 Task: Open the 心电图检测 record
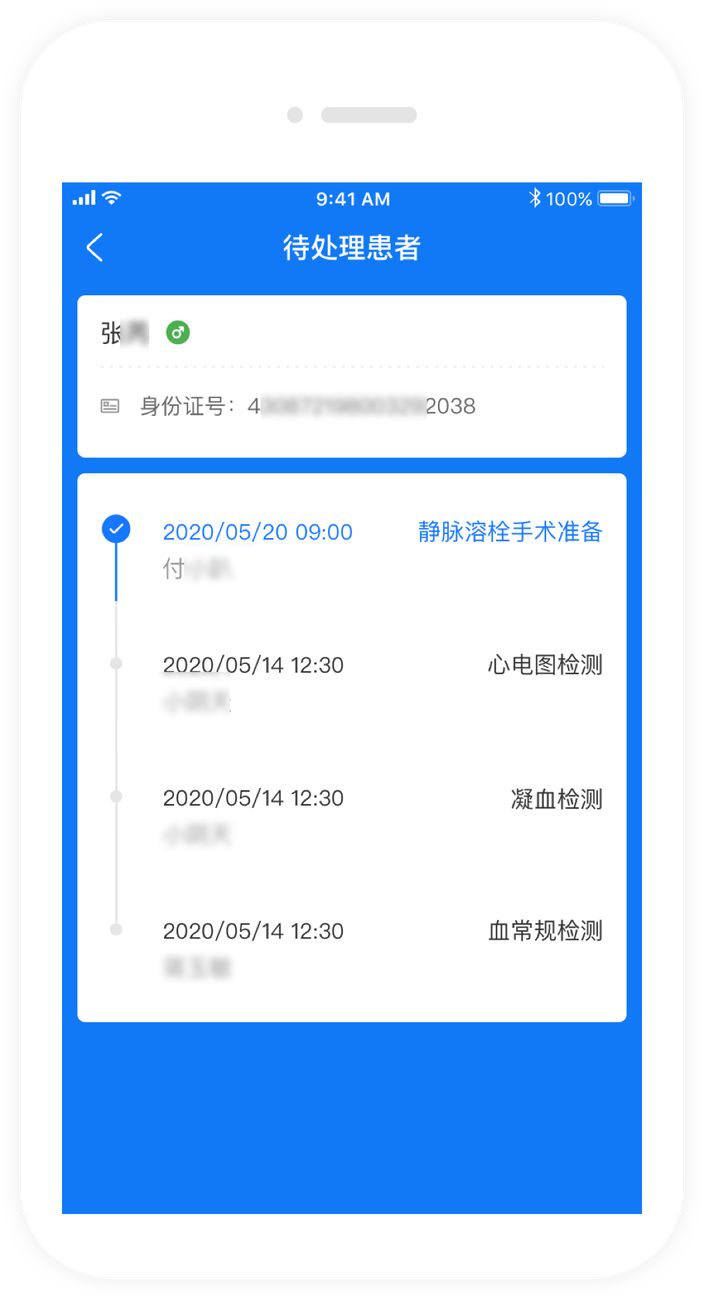[352, 682]
